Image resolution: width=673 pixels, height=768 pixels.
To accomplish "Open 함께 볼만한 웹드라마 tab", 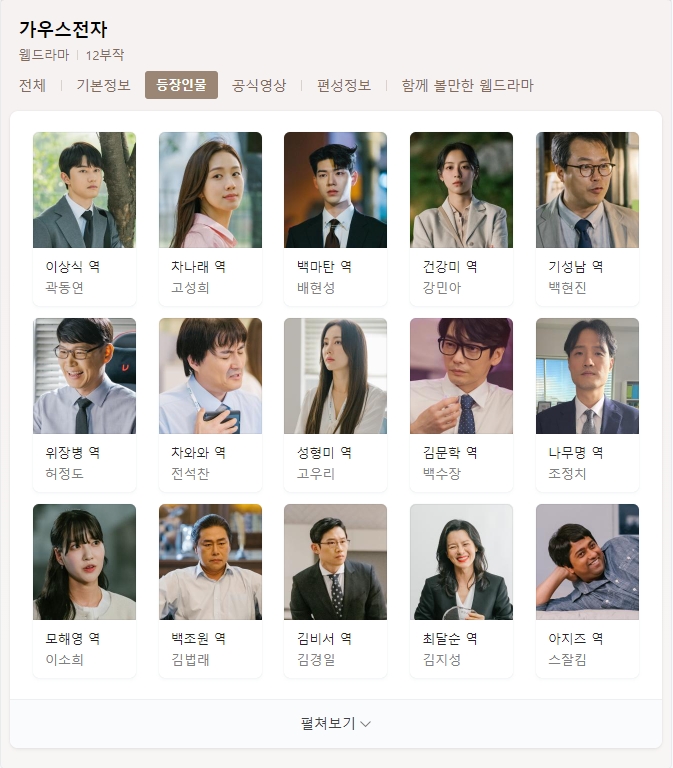I will pyautogui.click(x=467, y=85).
